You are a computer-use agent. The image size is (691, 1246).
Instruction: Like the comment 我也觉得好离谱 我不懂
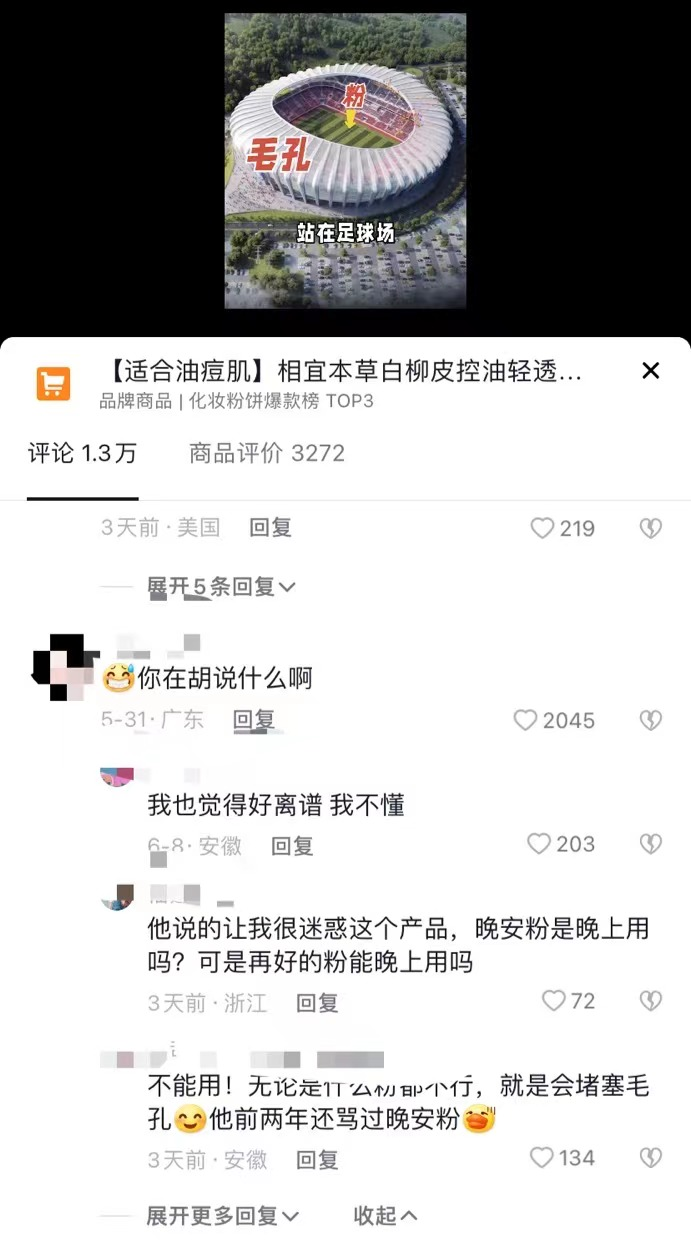click(561, 844)
